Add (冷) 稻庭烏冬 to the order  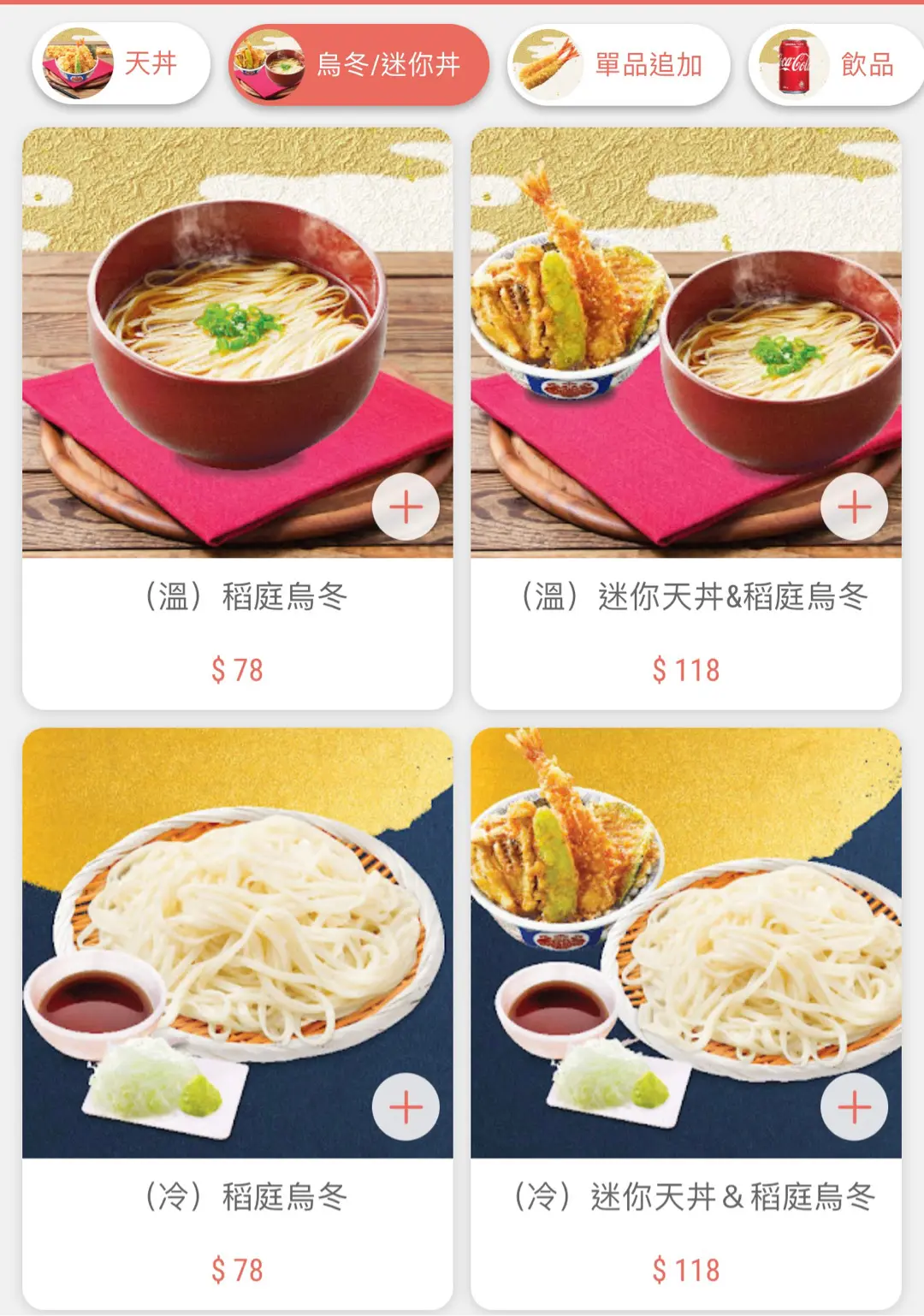pyautogui.click(x=406, y=1107)
